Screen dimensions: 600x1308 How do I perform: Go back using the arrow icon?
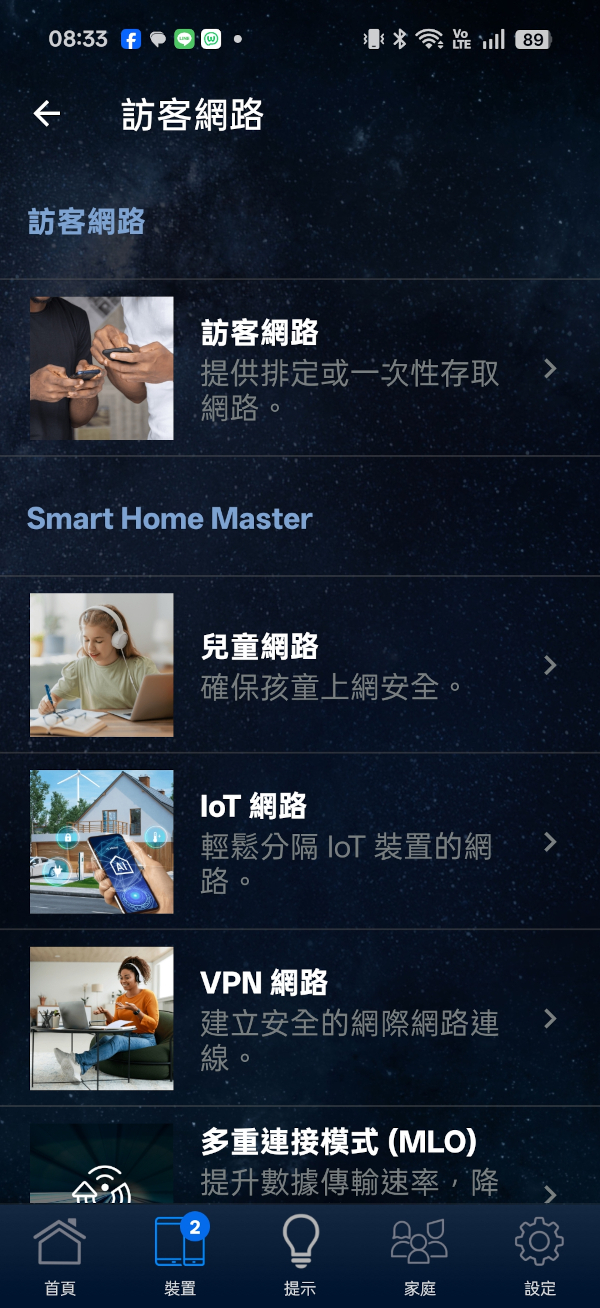(47, 115)
